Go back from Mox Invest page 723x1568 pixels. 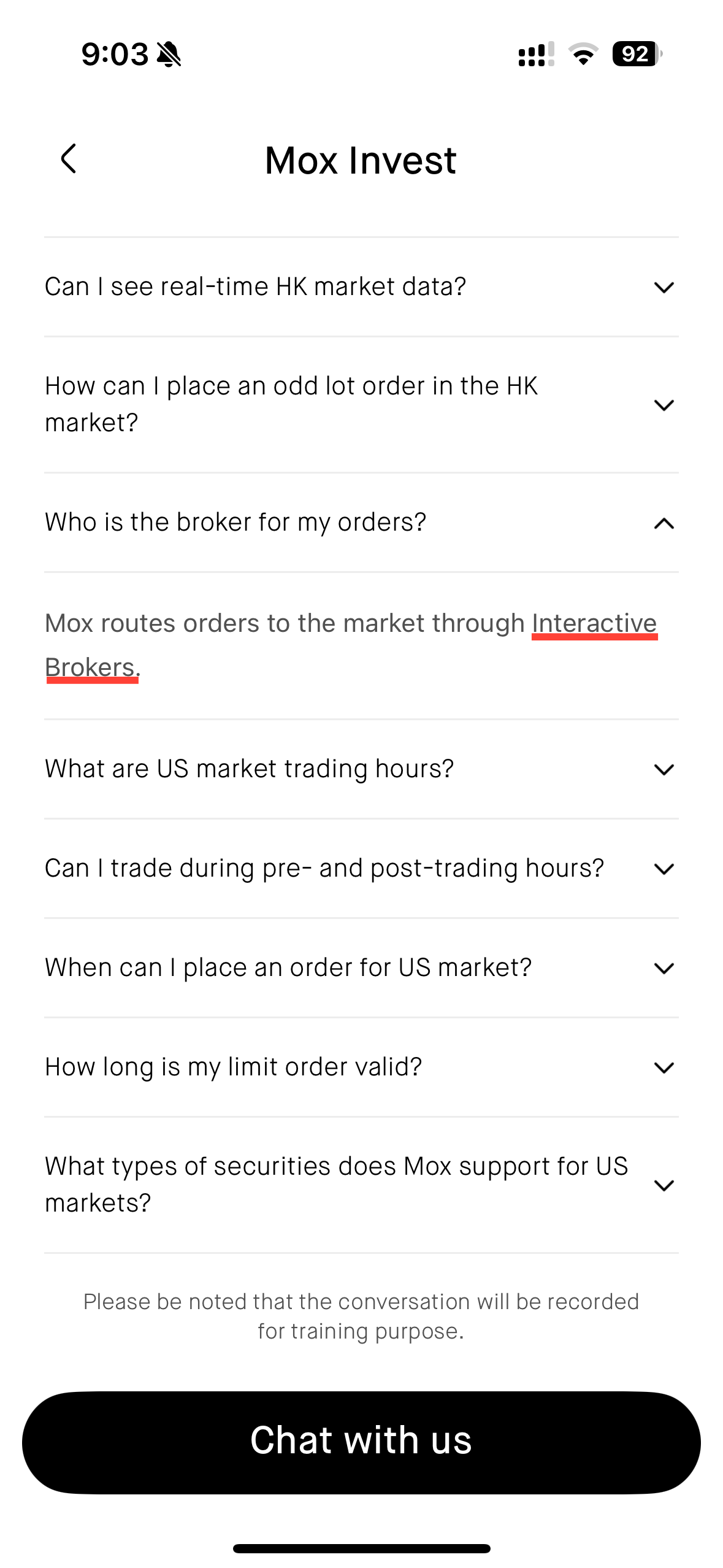tap(69, 159)
